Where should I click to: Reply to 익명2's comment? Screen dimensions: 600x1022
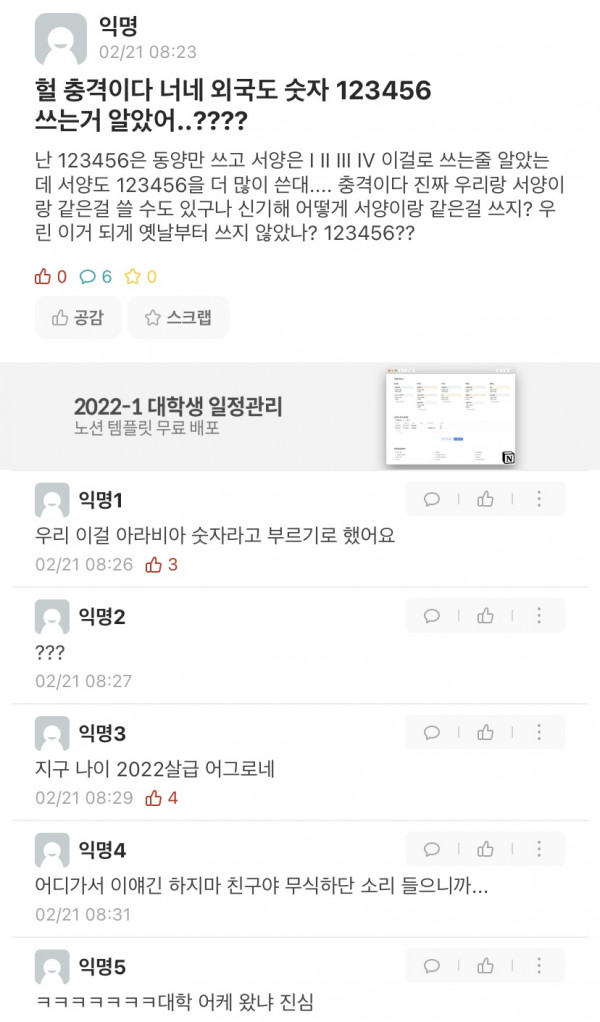click(432, 616)
